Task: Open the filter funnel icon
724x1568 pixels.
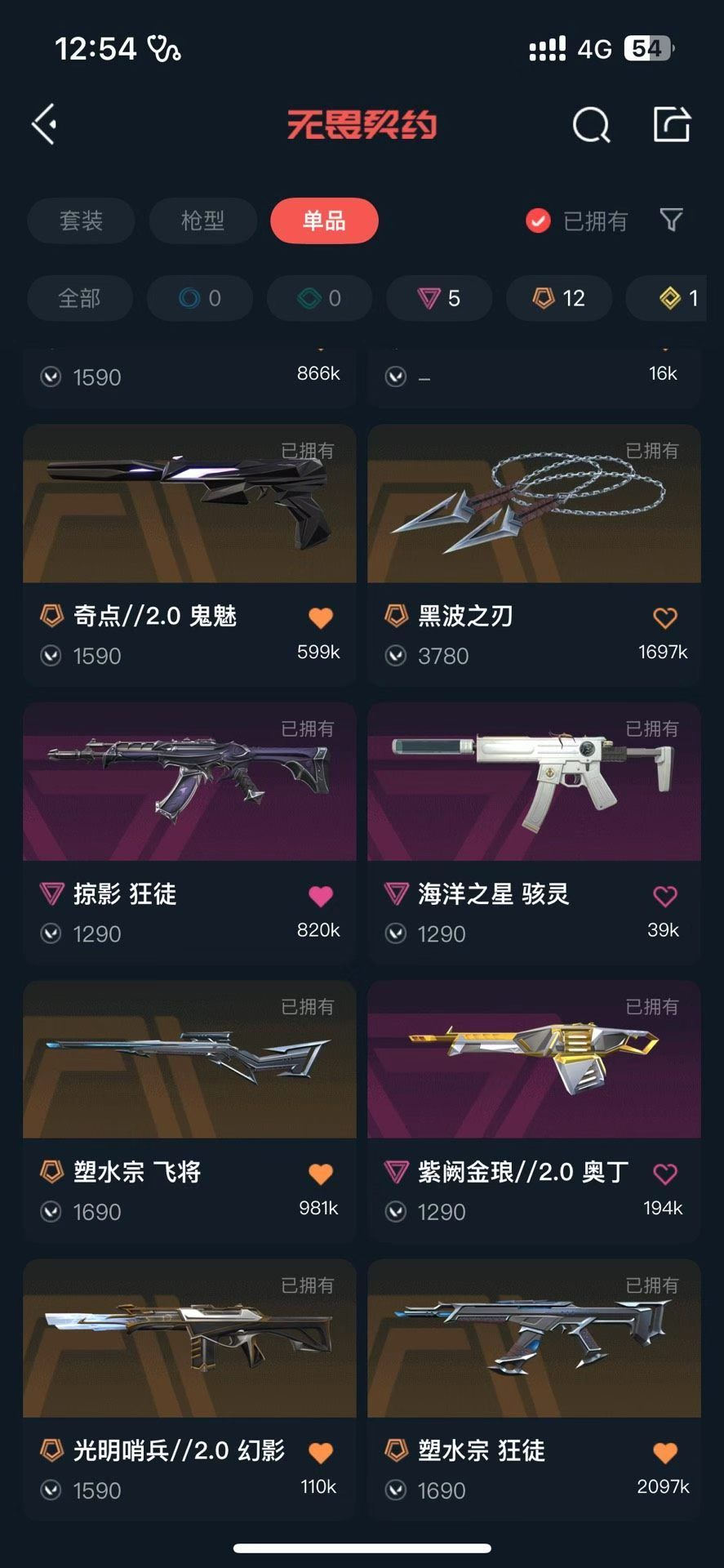Action: point(671,220)
